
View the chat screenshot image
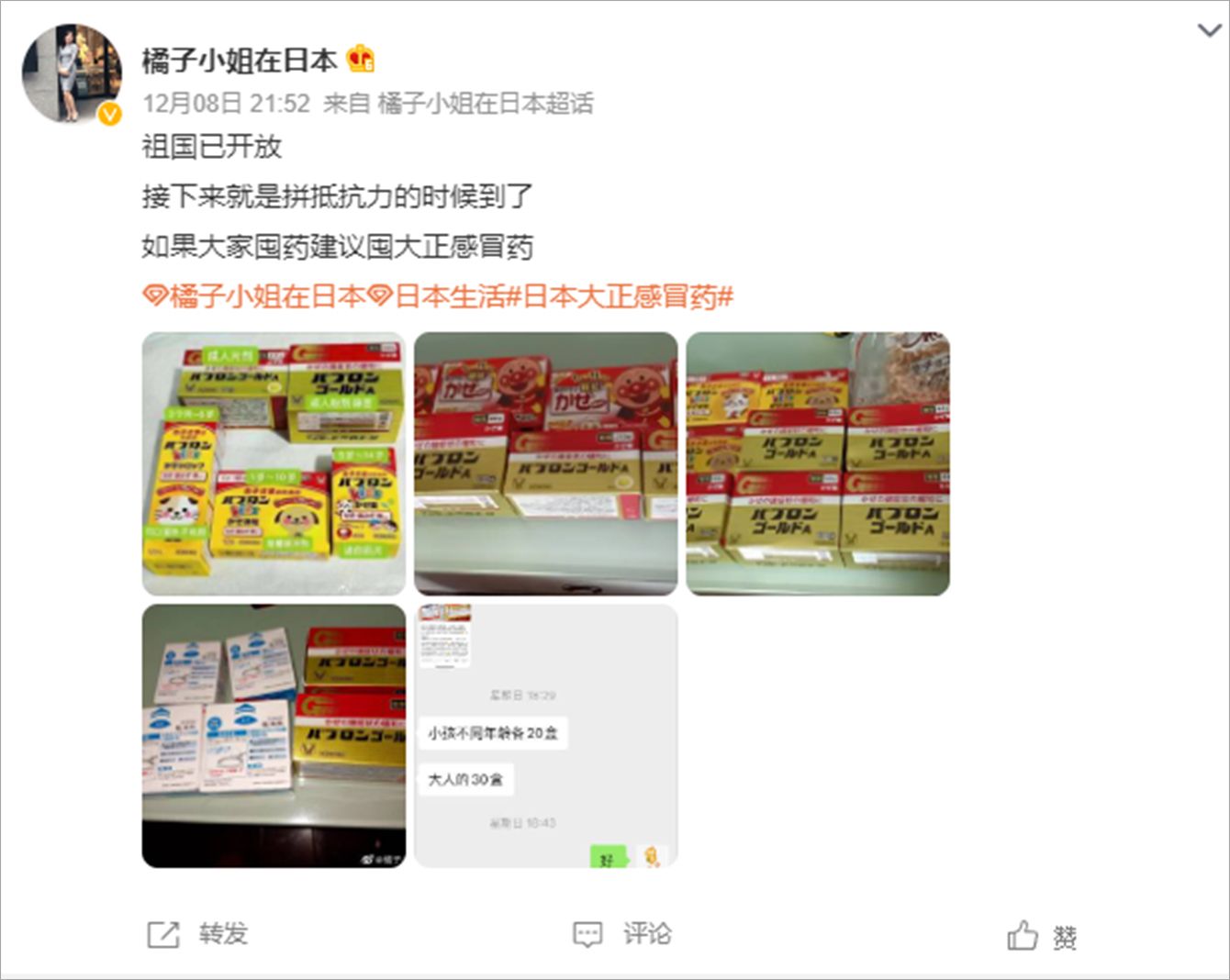click(545, 735)
